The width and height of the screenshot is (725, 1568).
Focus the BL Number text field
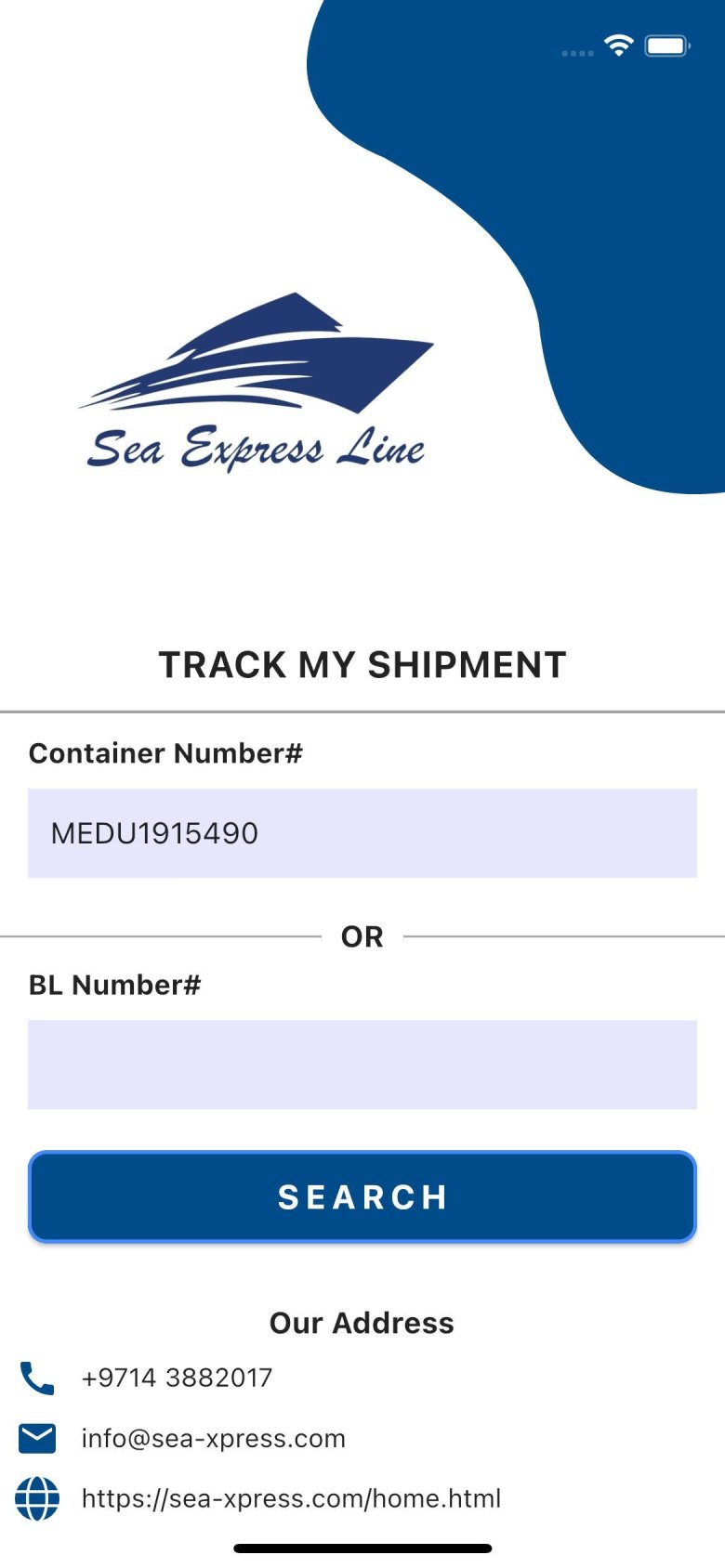coord(362,1065)
